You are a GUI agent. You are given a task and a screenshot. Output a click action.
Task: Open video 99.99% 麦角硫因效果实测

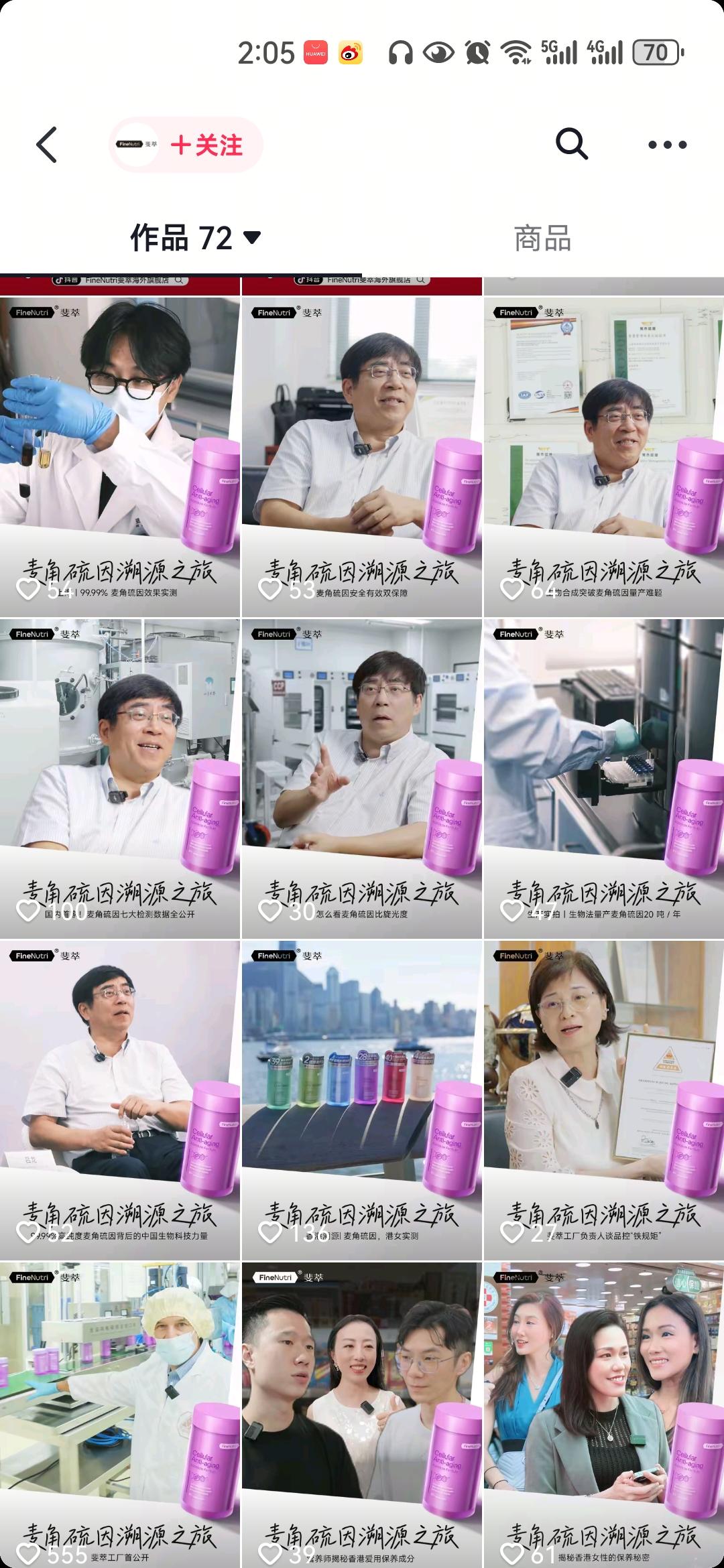click(x=120, y=456)
